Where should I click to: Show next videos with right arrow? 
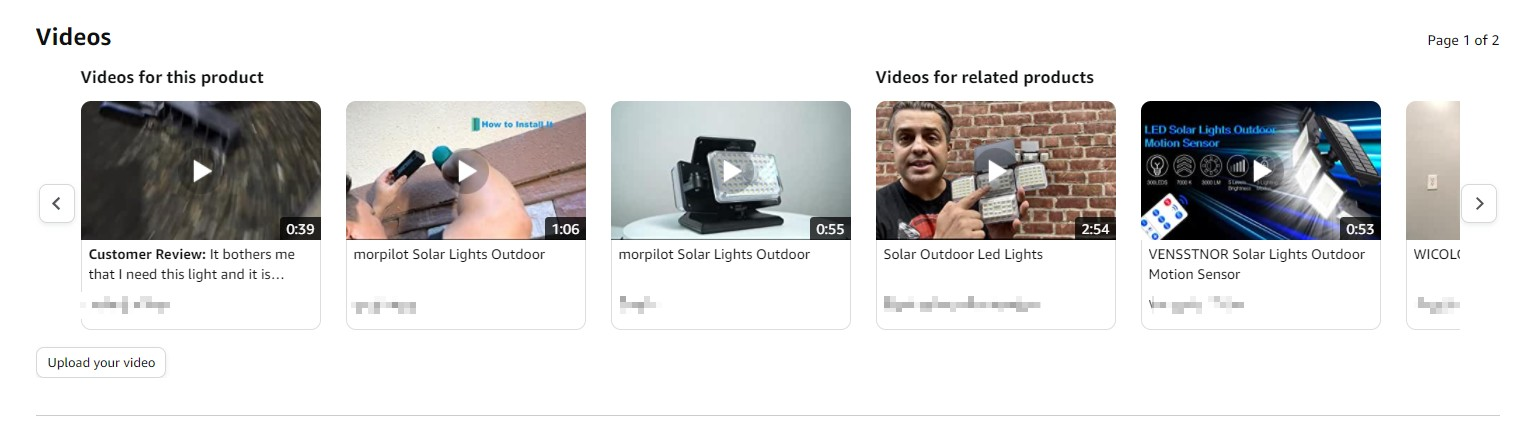pos(1479,204)
